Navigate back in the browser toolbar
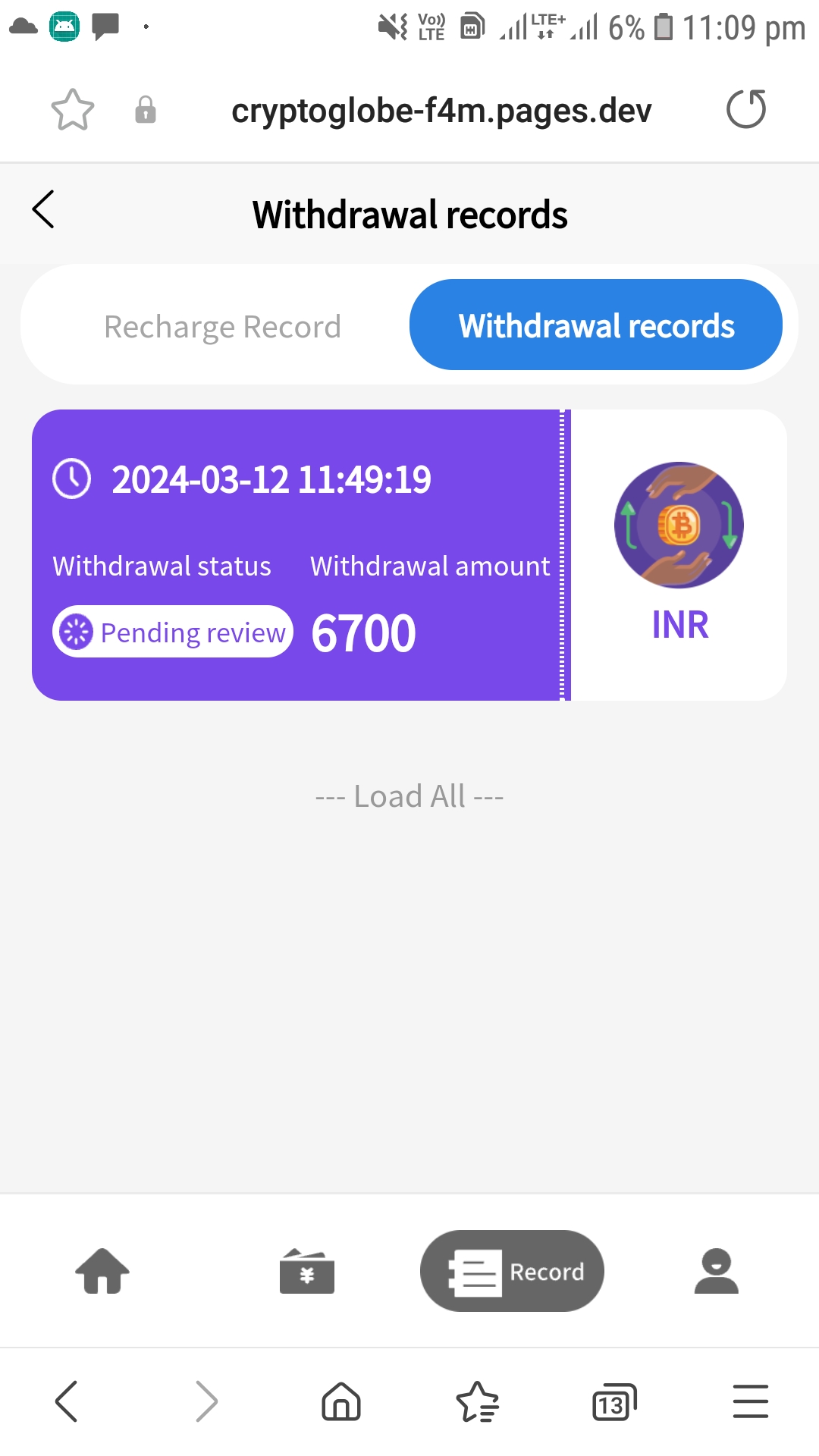819x1456 pixels. [x=67, y=1401]
